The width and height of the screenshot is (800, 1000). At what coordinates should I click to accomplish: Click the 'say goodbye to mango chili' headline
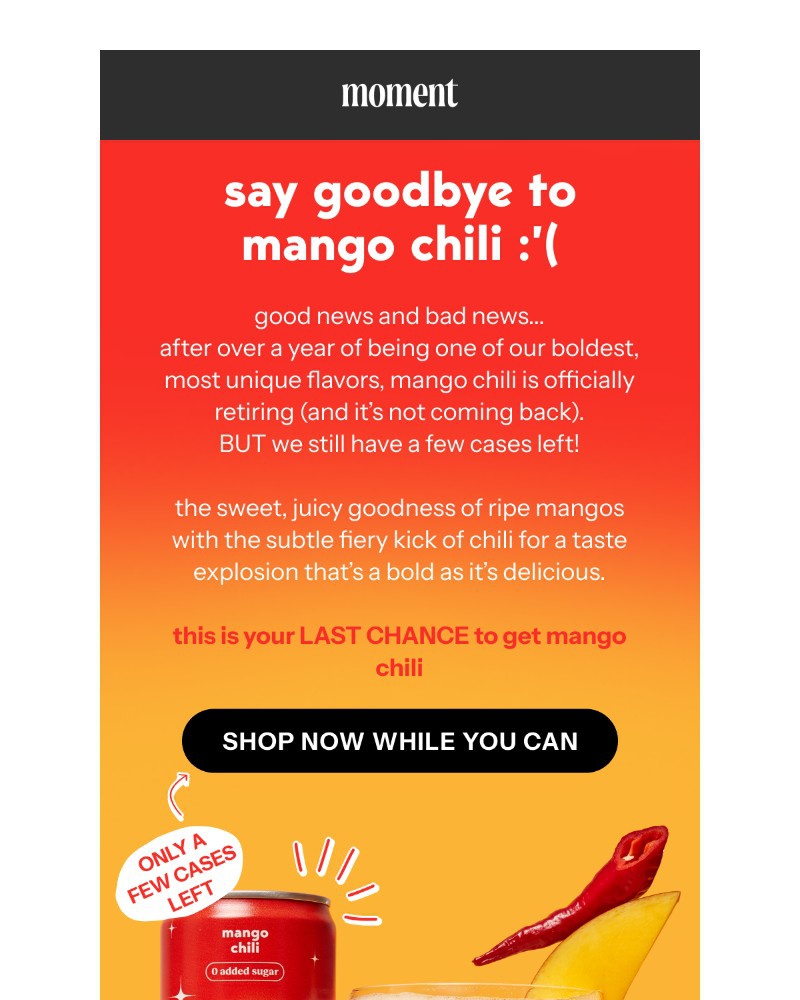(399, 216)
